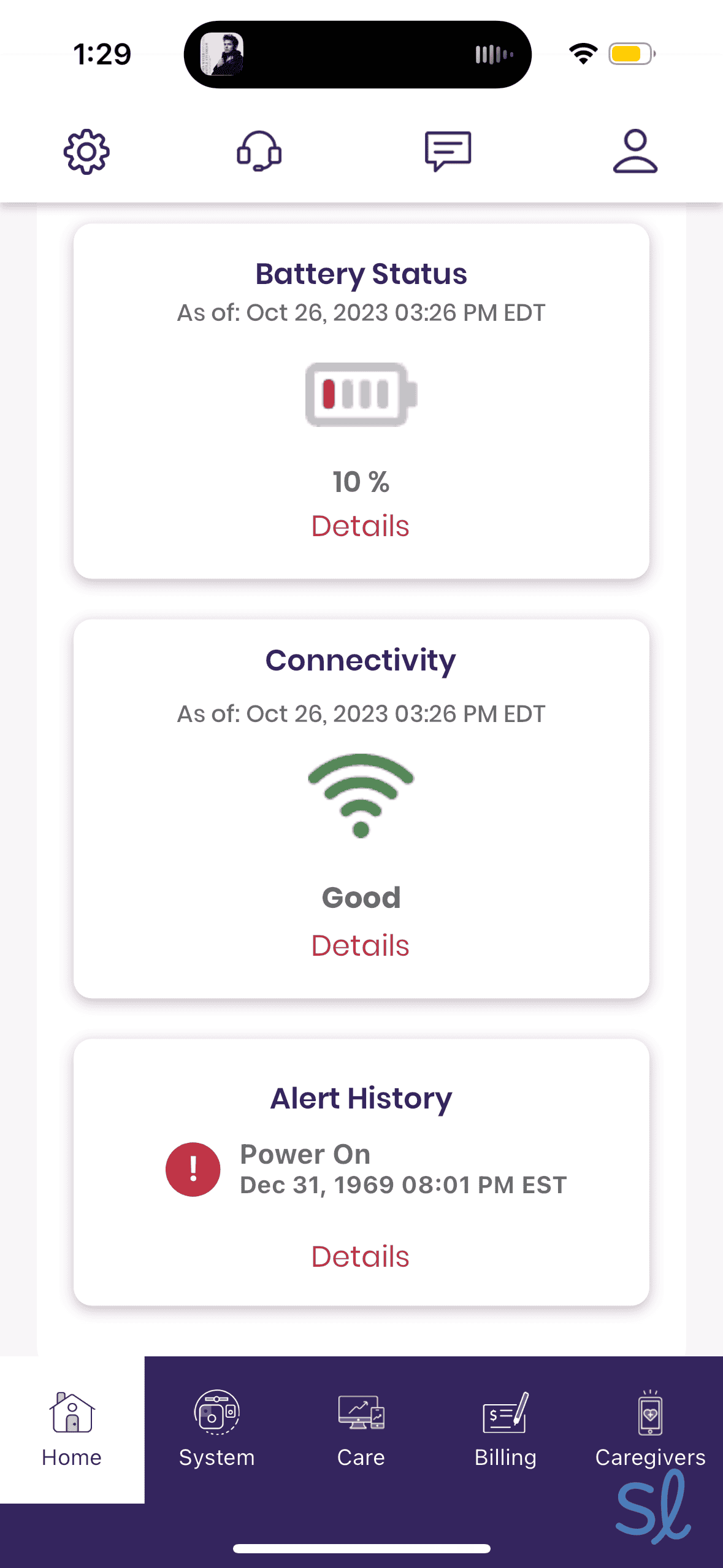Switch to the Care tab
The width and height of the screenshot is (723, 1568).
click(361, 1429)
